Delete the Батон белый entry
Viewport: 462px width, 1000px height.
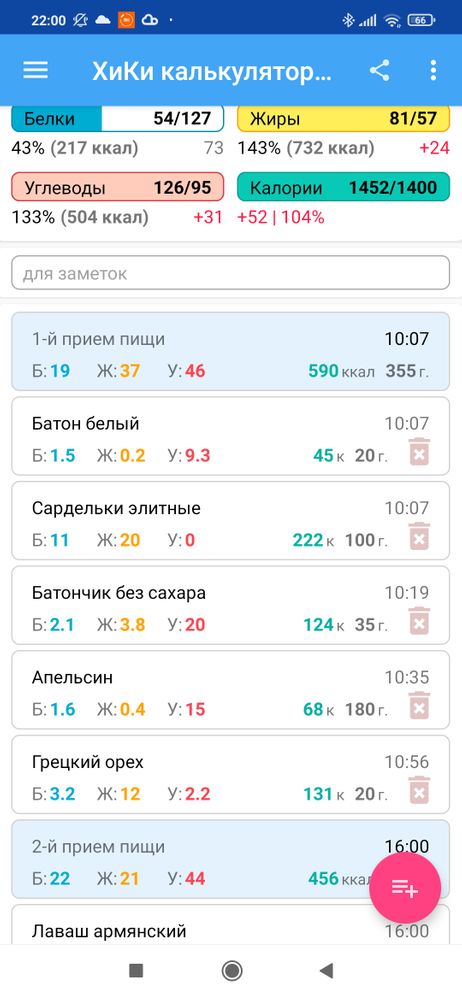coord(419,452)
